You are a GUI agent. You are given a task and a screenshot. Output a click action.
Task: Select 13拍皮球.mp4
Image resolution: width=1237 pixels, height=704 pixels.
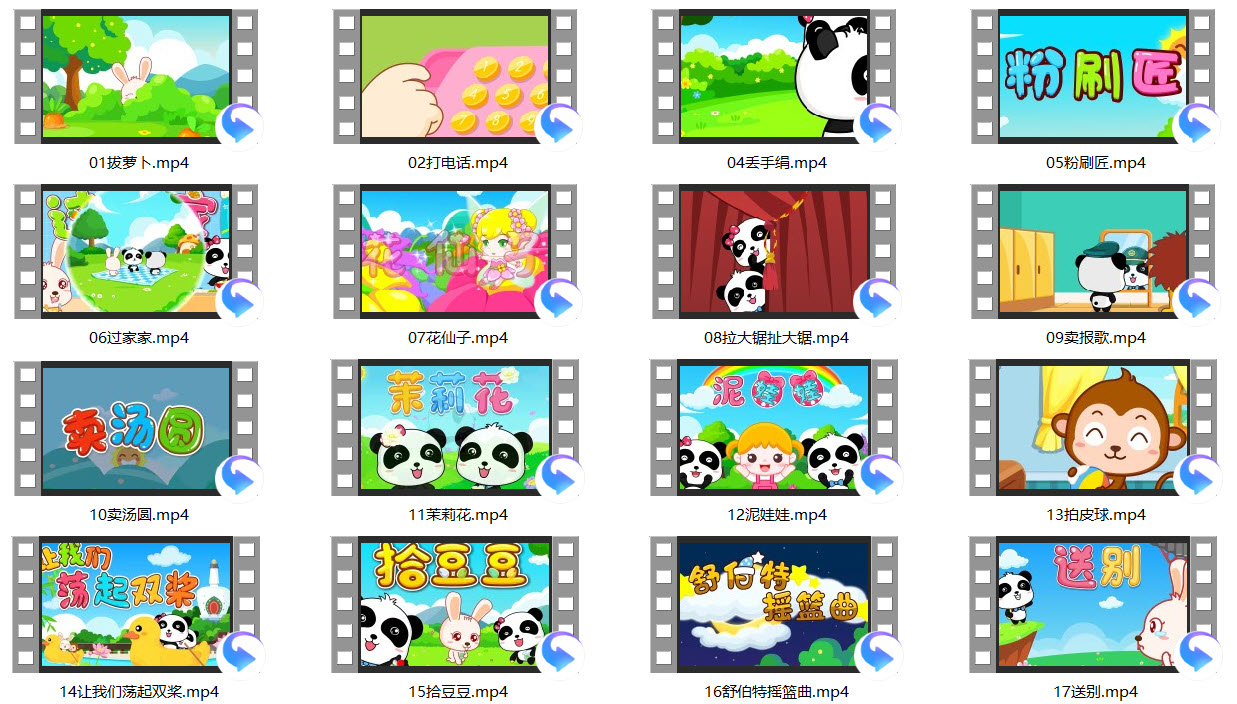pos(1093,428)
